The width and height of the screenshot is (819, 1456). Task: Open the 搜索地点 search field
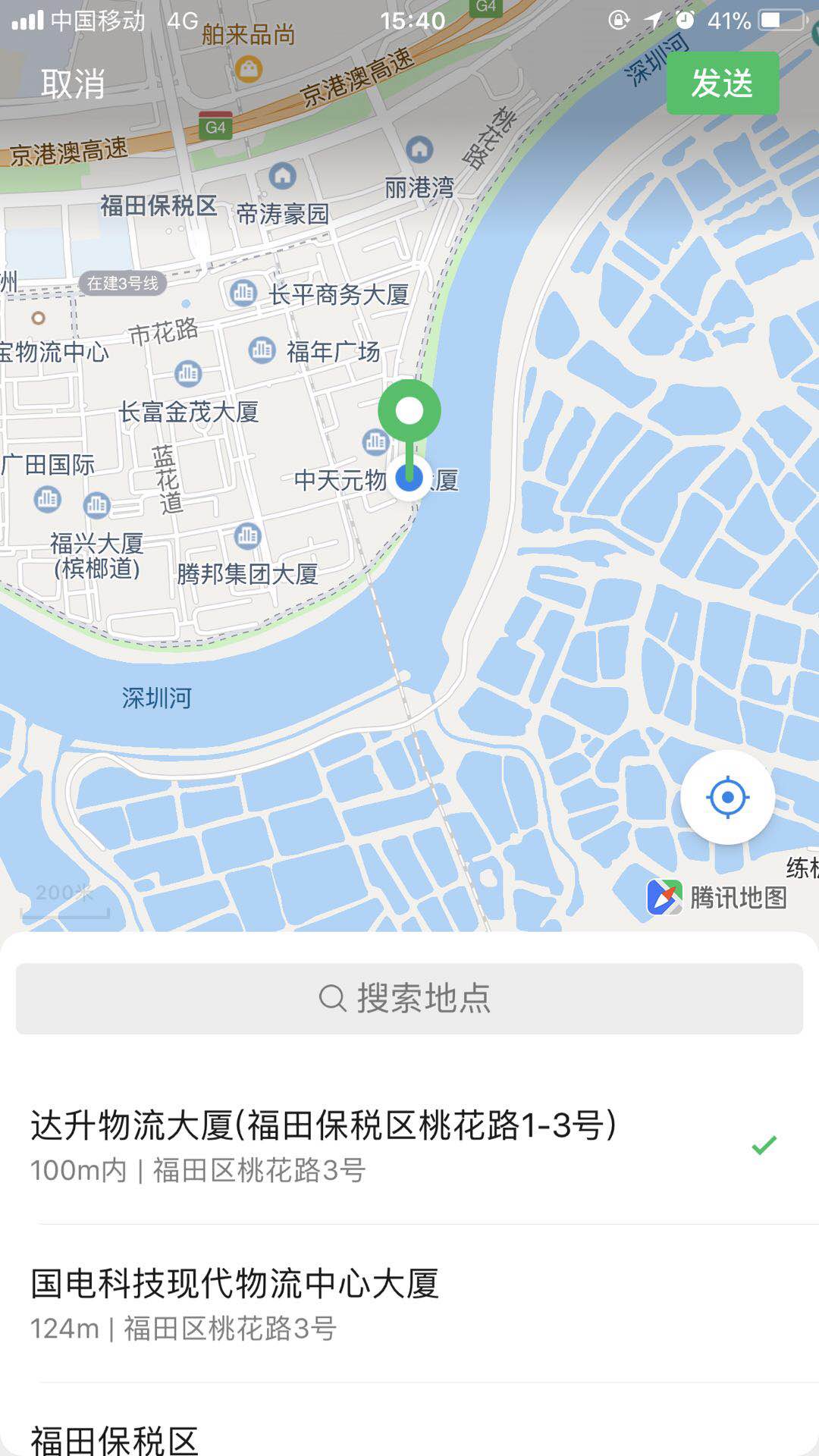pos(409,998)
